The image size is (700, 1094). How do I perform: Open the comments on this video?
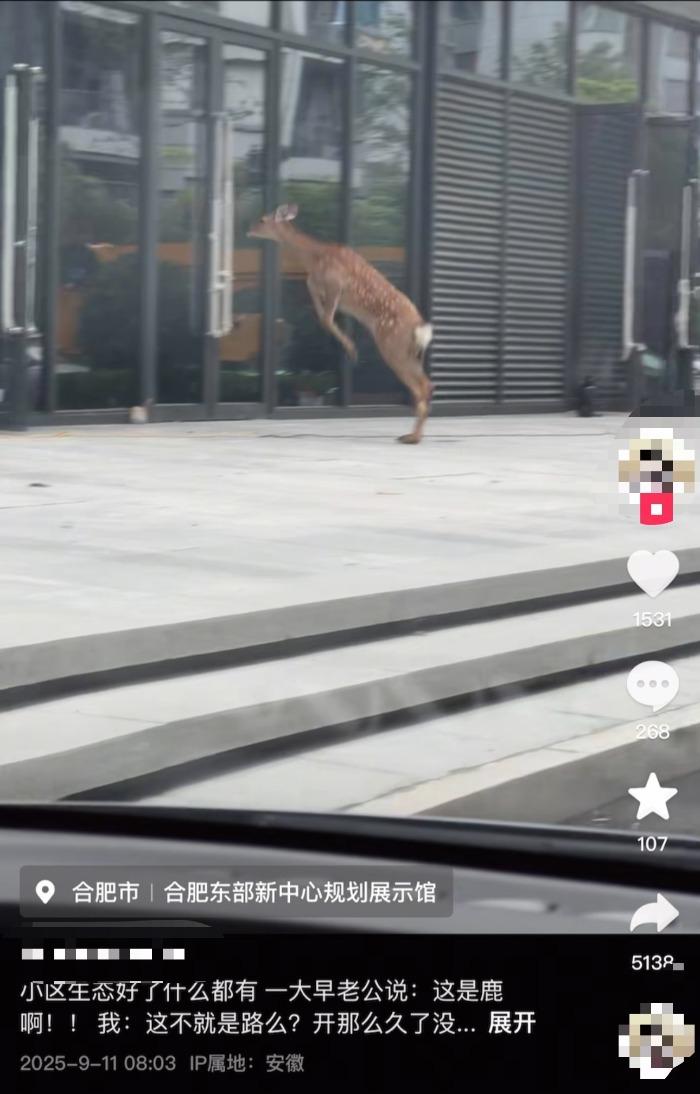pyautogui.click(x=652, y=688)
